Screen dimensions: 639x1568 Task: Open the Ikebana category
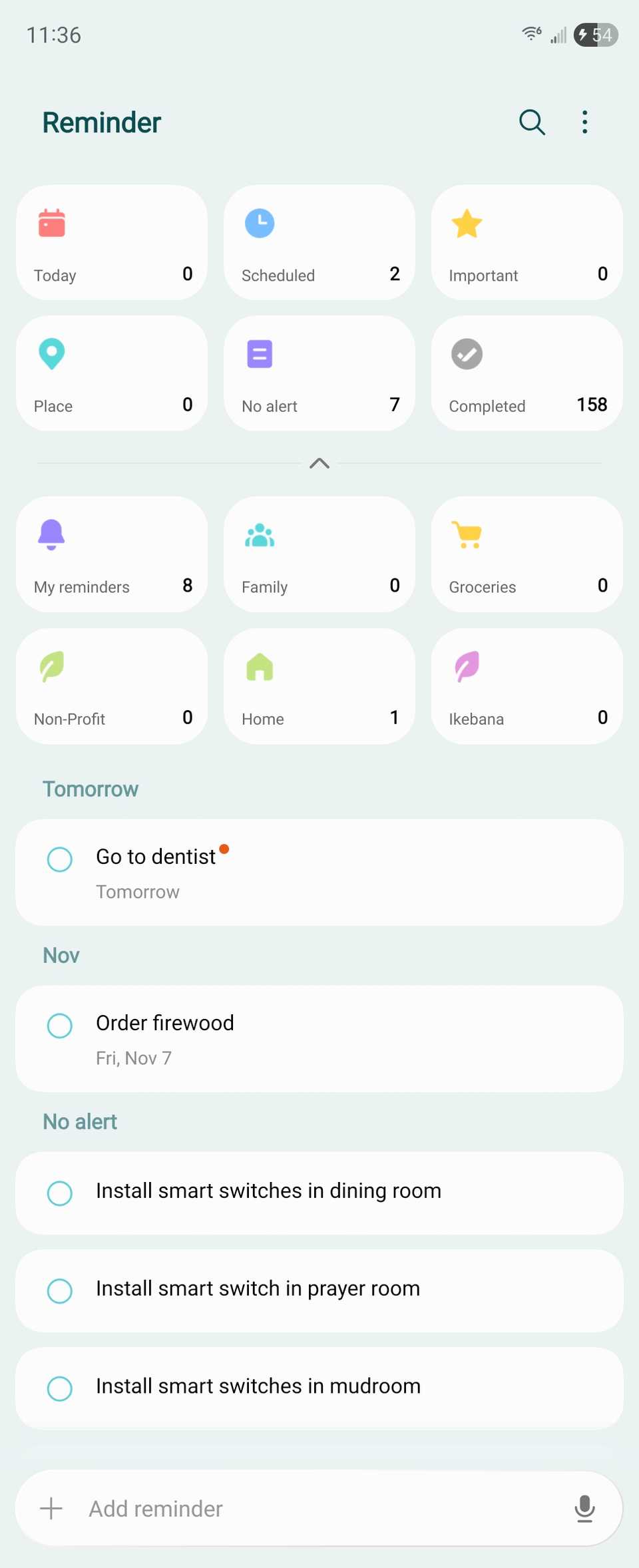point(526,686)
